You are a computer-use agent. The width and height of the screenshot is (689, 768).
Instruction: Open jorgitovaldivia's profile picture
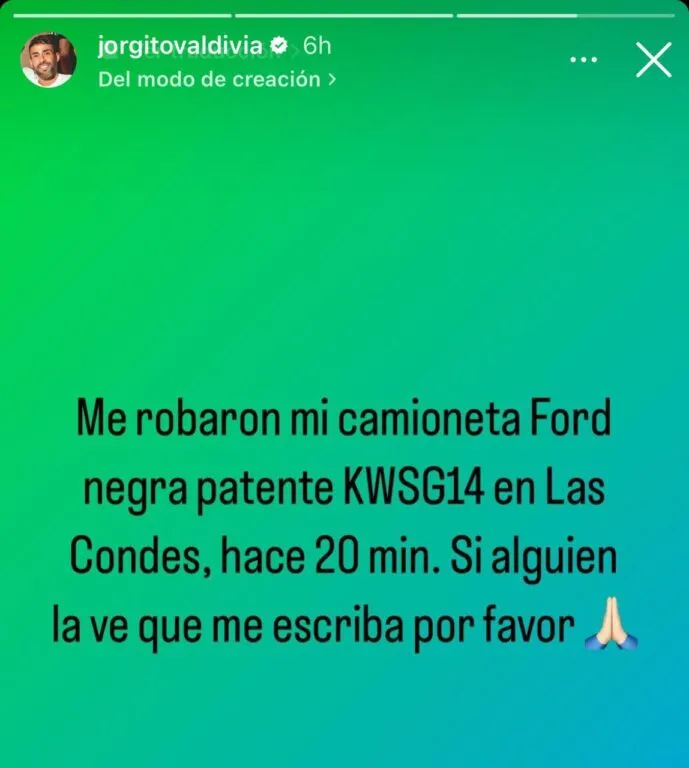pos(48,61)
